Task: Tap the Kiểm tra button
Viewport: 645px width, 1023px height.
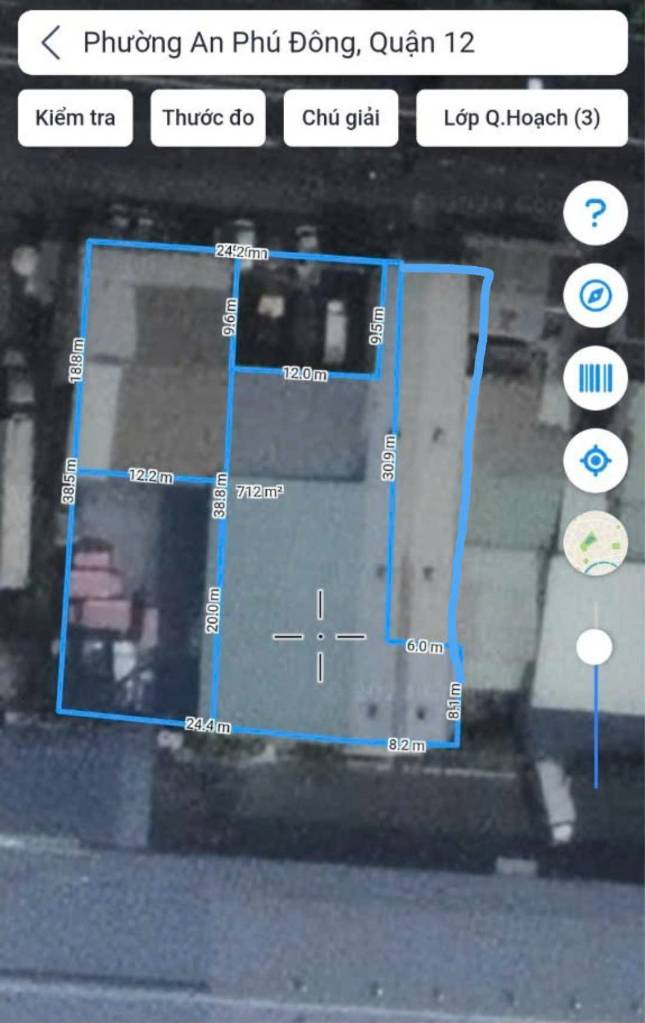Action: (75, 118)
